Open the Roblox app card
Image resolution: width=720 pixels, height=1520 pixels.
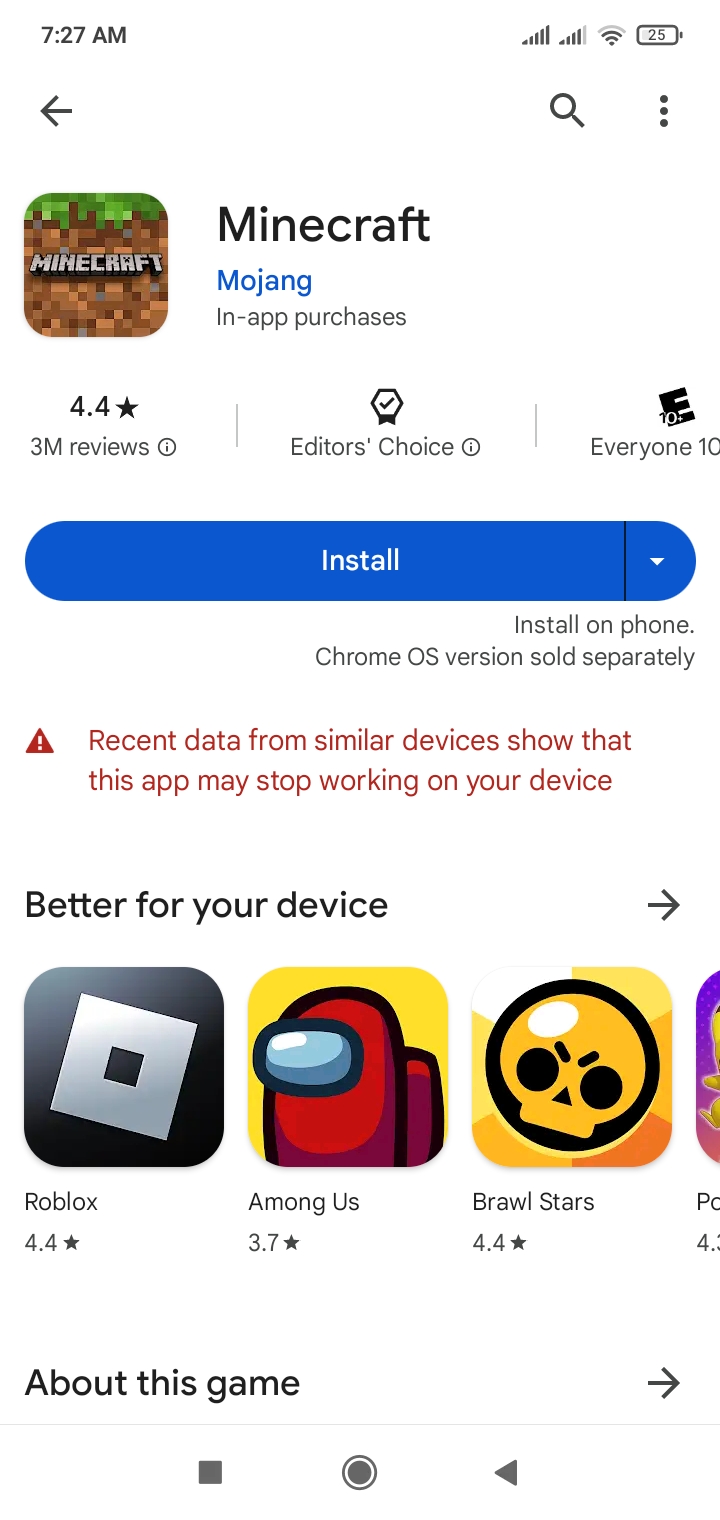124,1067
